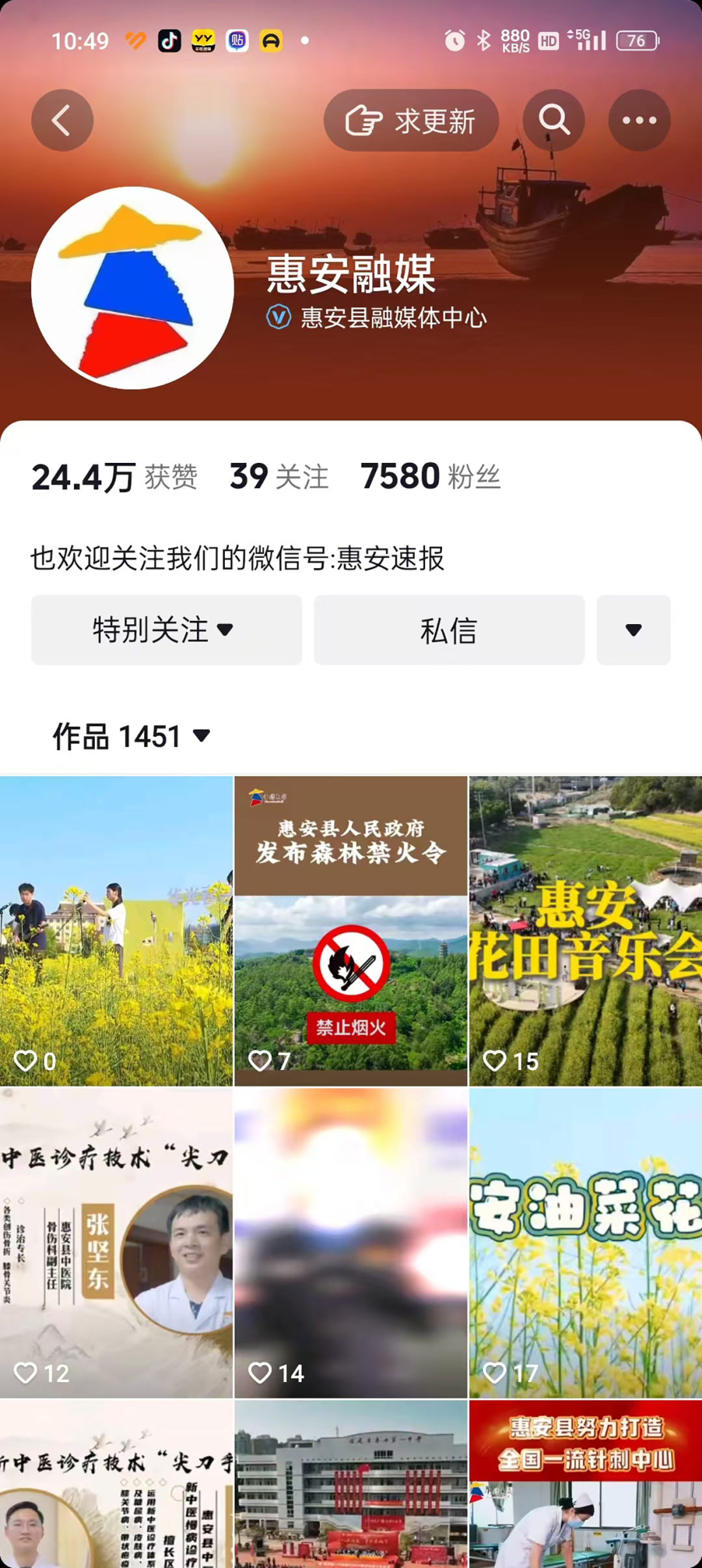Expand the 特别关注 follow options
Viewport: 702px width, 1568px height.
166,630
